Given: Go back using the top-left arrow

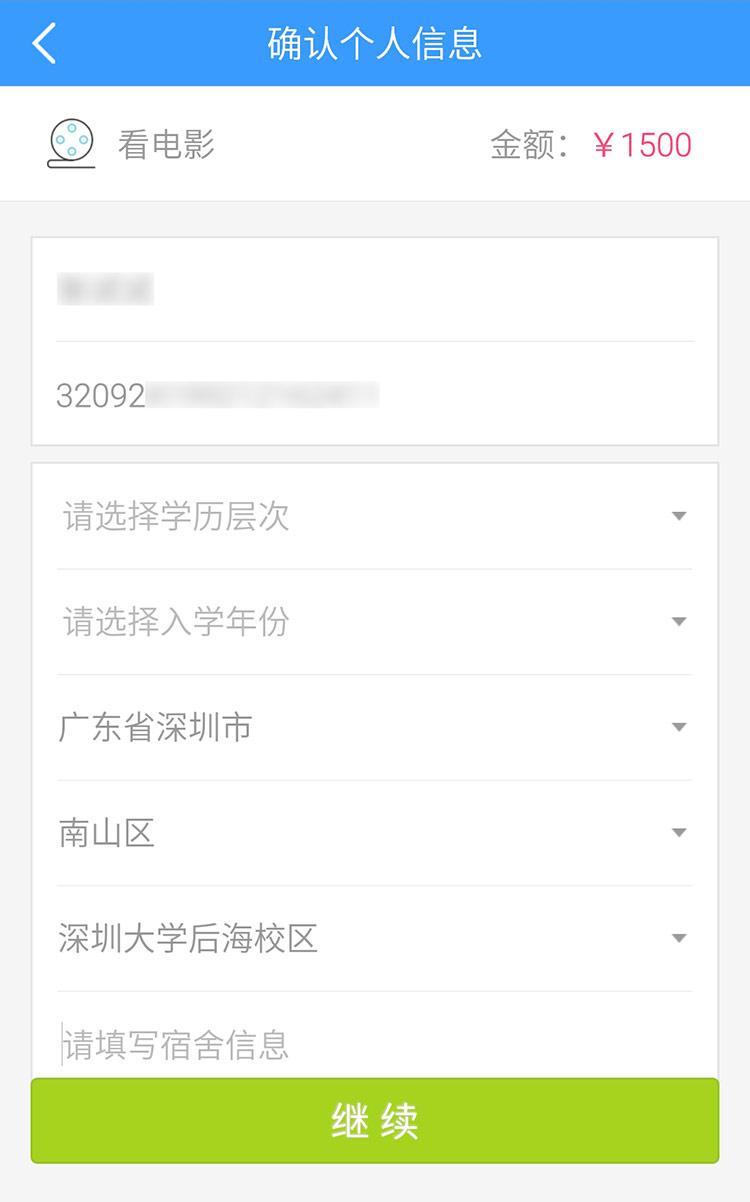Looking at the screenshot, I should tap(44, 44).
